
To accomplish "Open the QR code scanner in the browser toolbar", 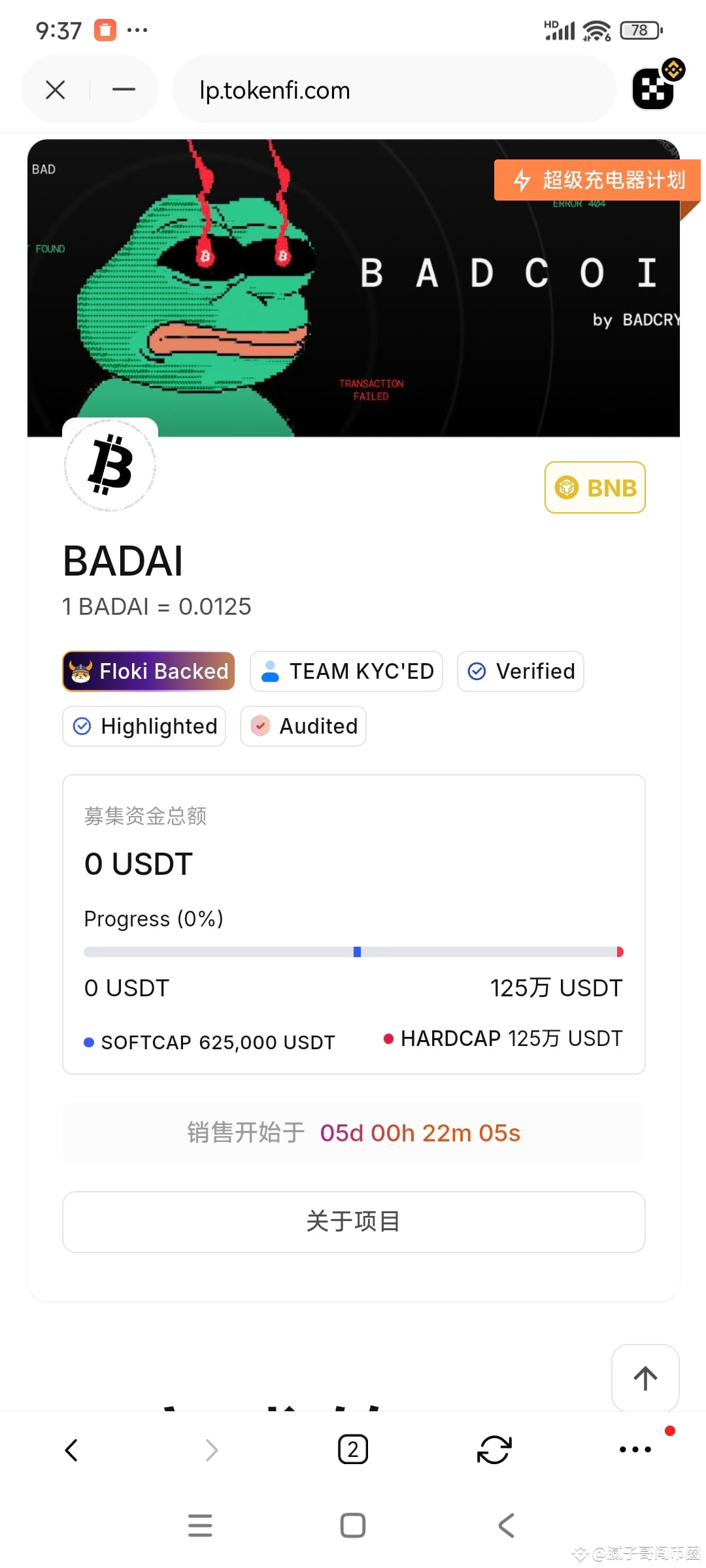I will pyautogui.click(x=653, y=89).
